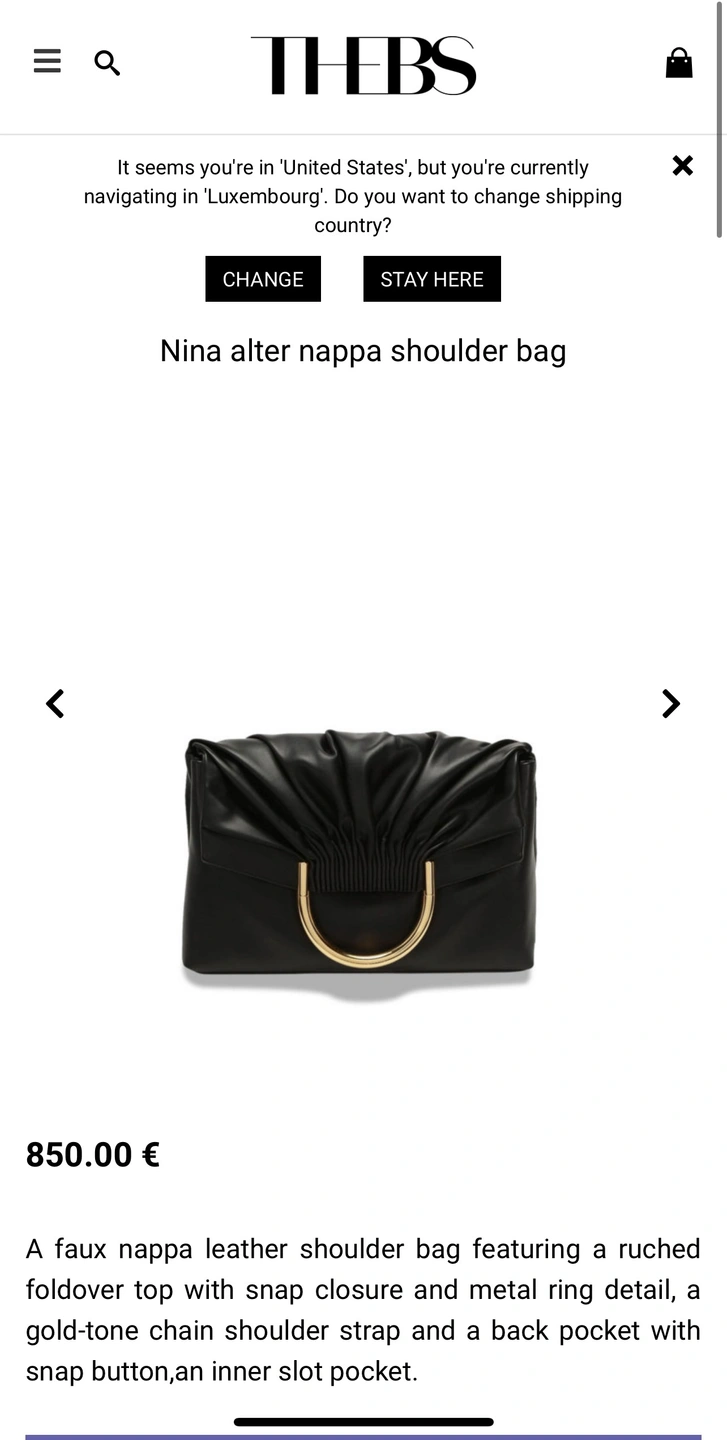Open the hamburger menu

(x=47, y=62)
